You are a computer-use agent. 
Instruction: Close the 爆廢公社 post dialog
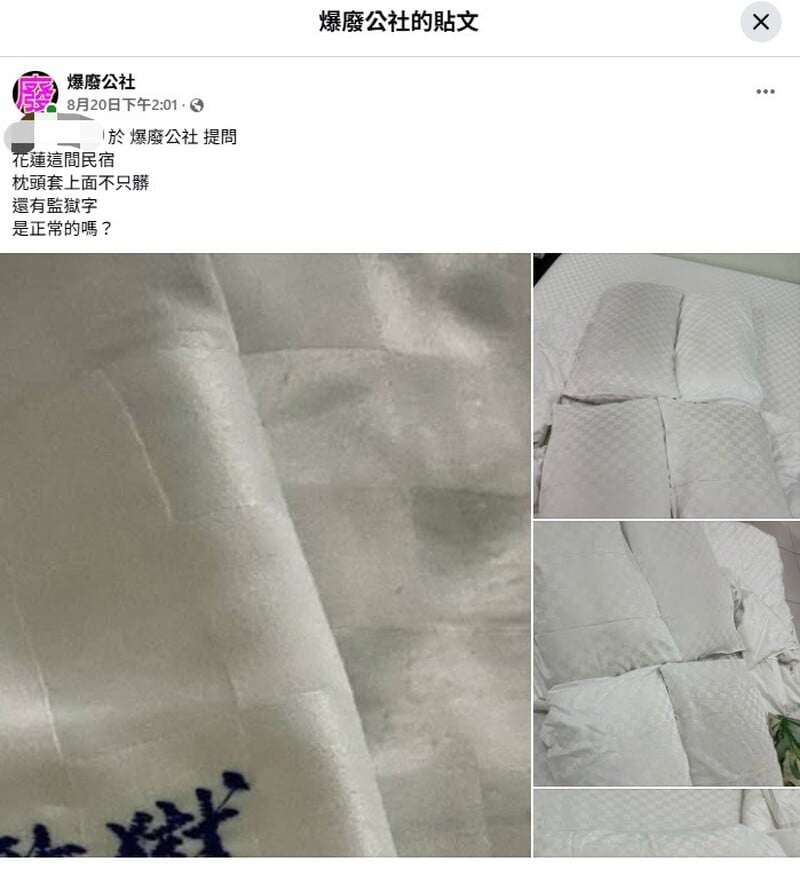click(x=760, y=22)
